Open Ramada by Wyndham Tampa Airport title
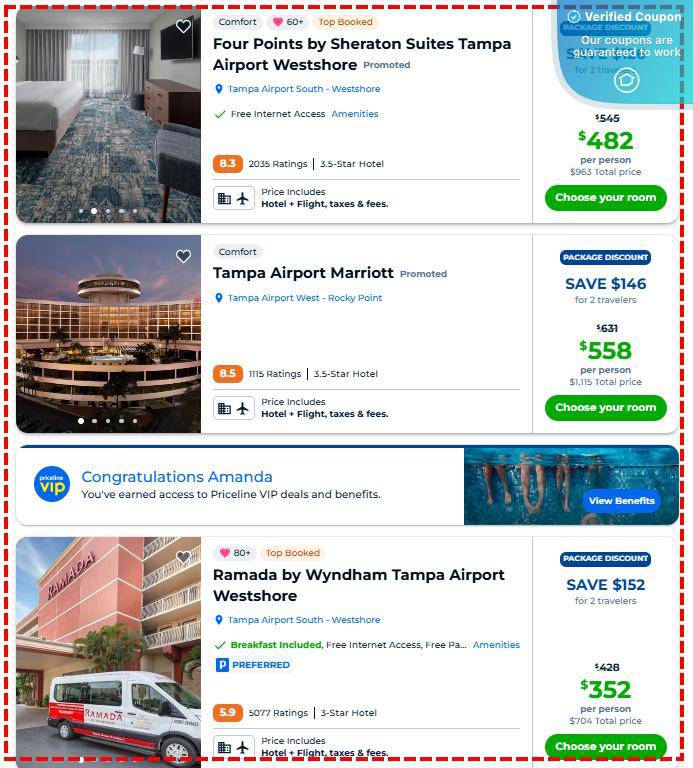This screenshot has width=693, height=768. click(358, 585)
